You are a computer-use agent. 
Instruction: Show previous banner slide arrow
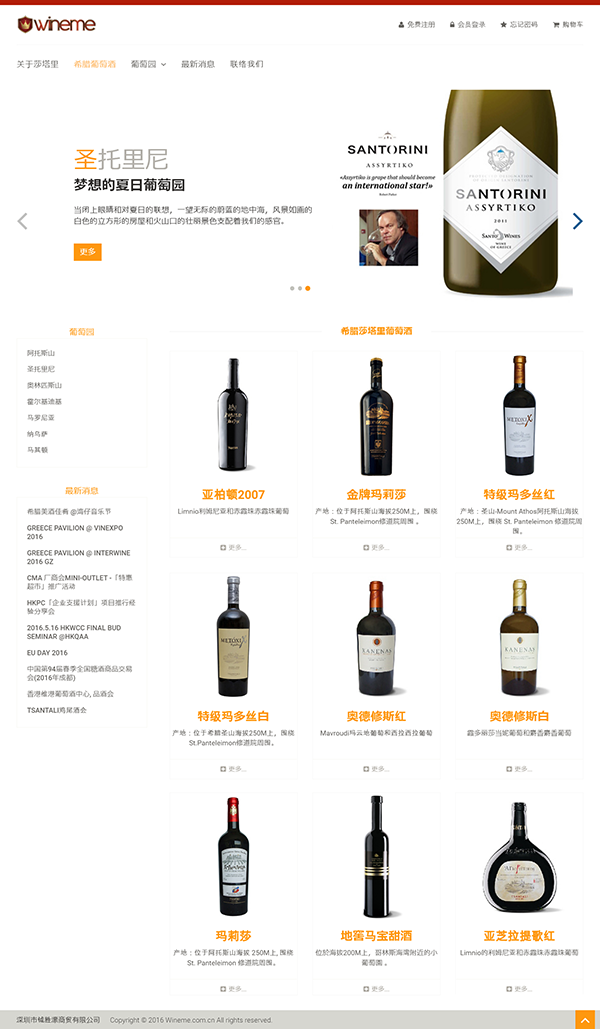coord(22,221)
